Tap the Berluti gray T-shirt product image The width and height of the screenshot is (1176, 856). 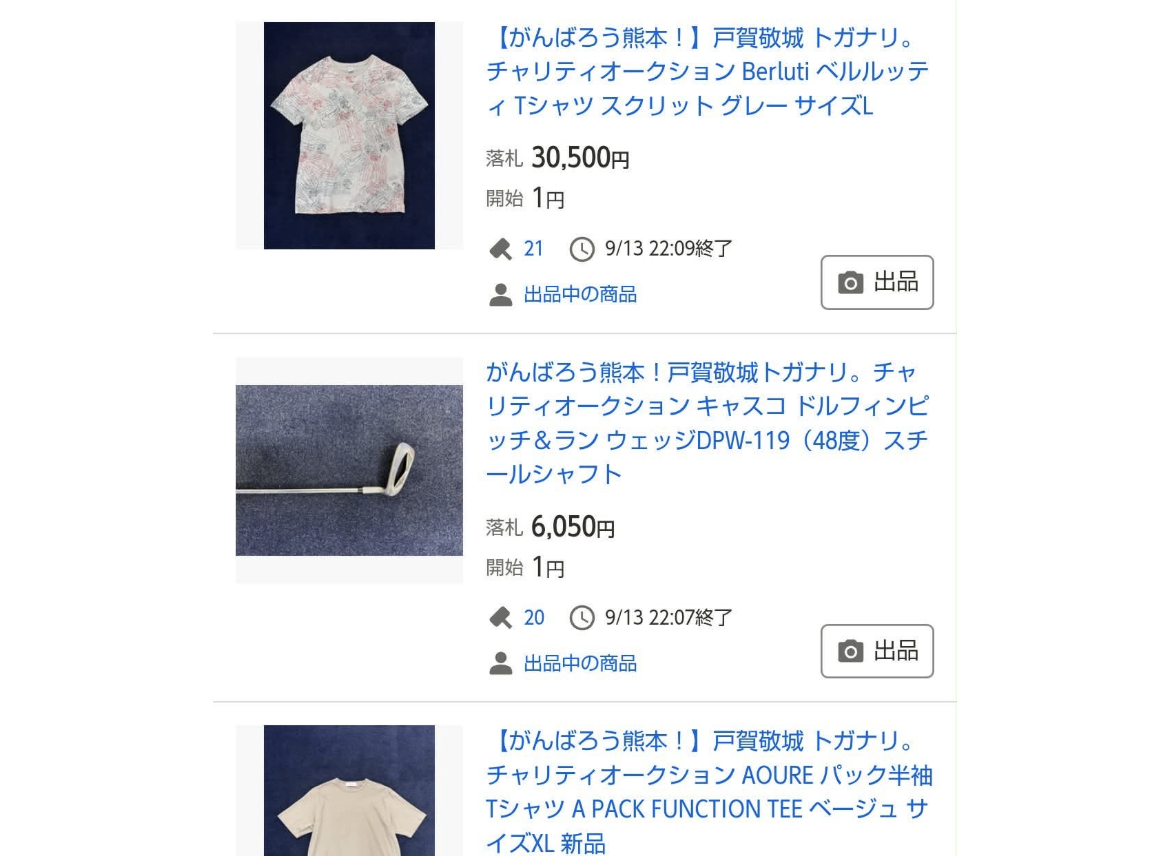pos(349,135)
